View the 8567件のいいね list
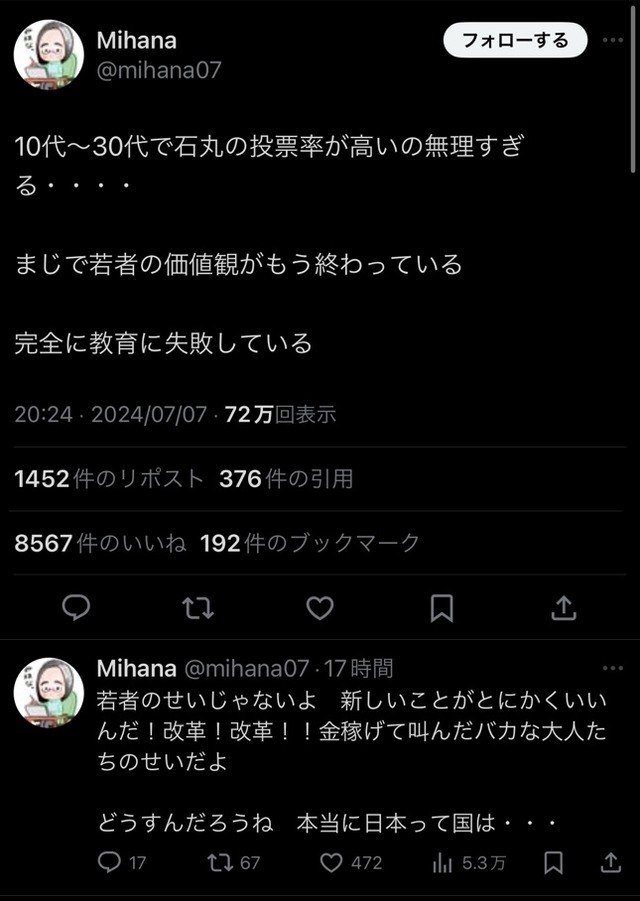 point(100,543)
